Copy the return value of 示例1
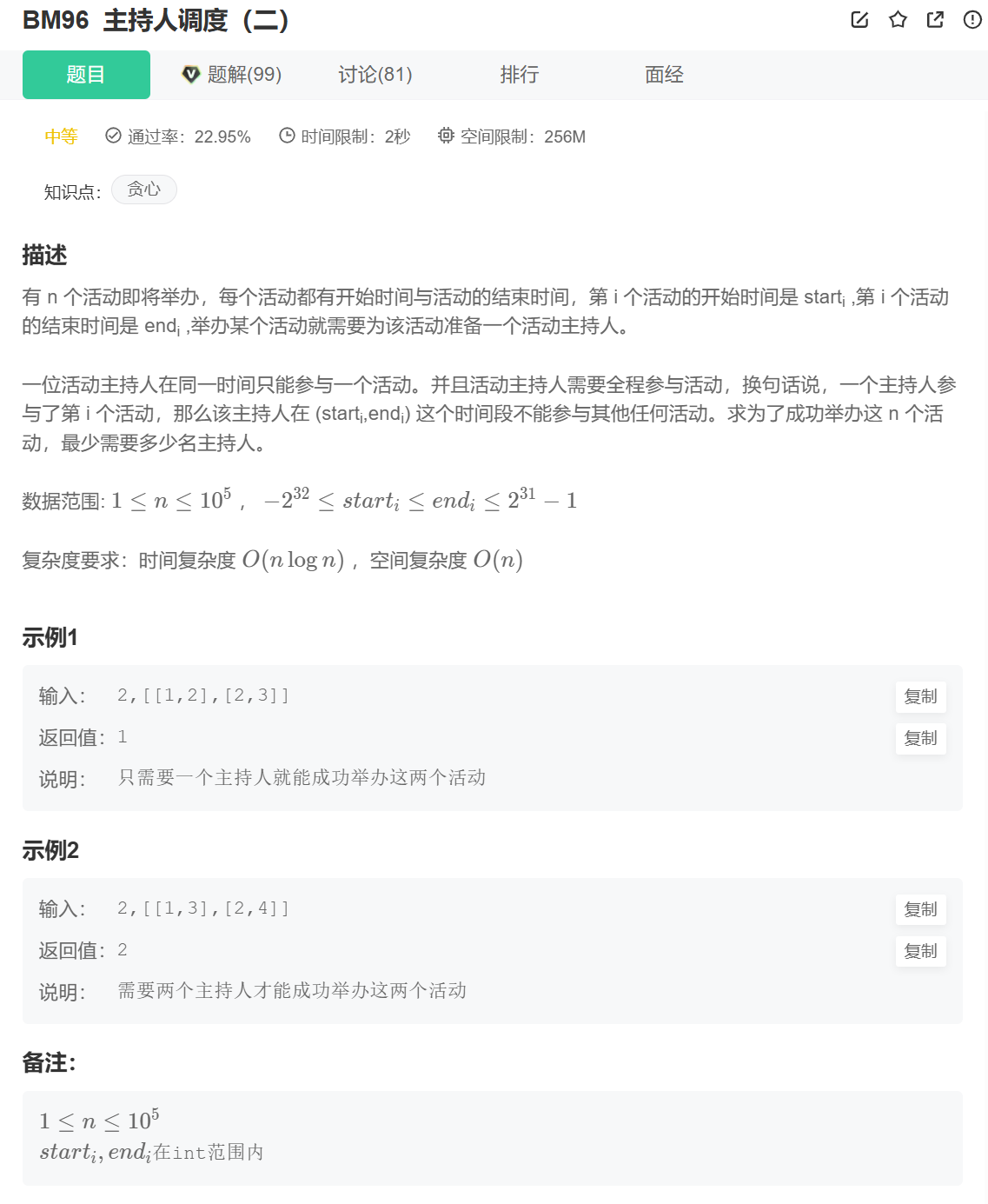Image resolution: width=988 pixels, height=1204 pixels. click(920, 738)
